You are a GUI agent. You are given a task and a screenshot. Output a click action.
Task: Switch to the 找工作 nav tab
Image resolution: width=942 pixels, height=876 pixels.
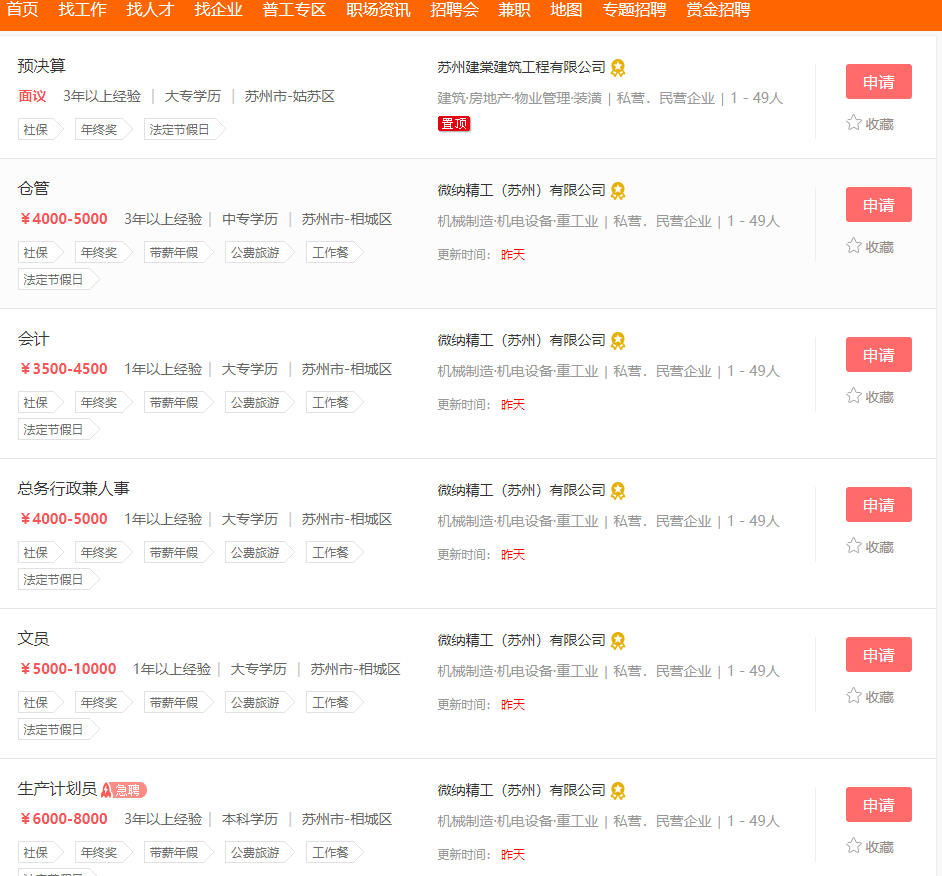coord(82,11)
